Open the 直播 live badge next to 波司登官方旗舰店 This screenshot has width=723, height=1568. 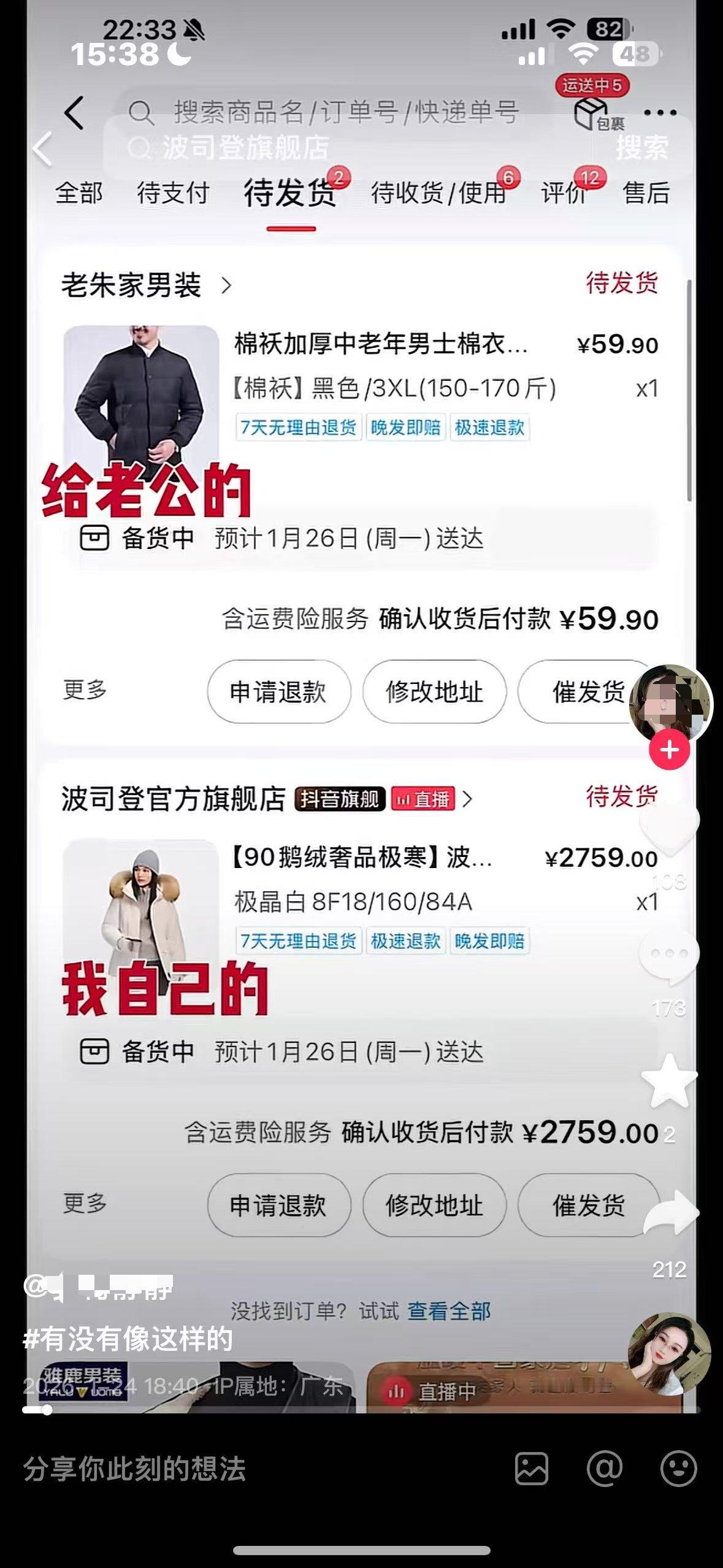[x=424, y=799]
